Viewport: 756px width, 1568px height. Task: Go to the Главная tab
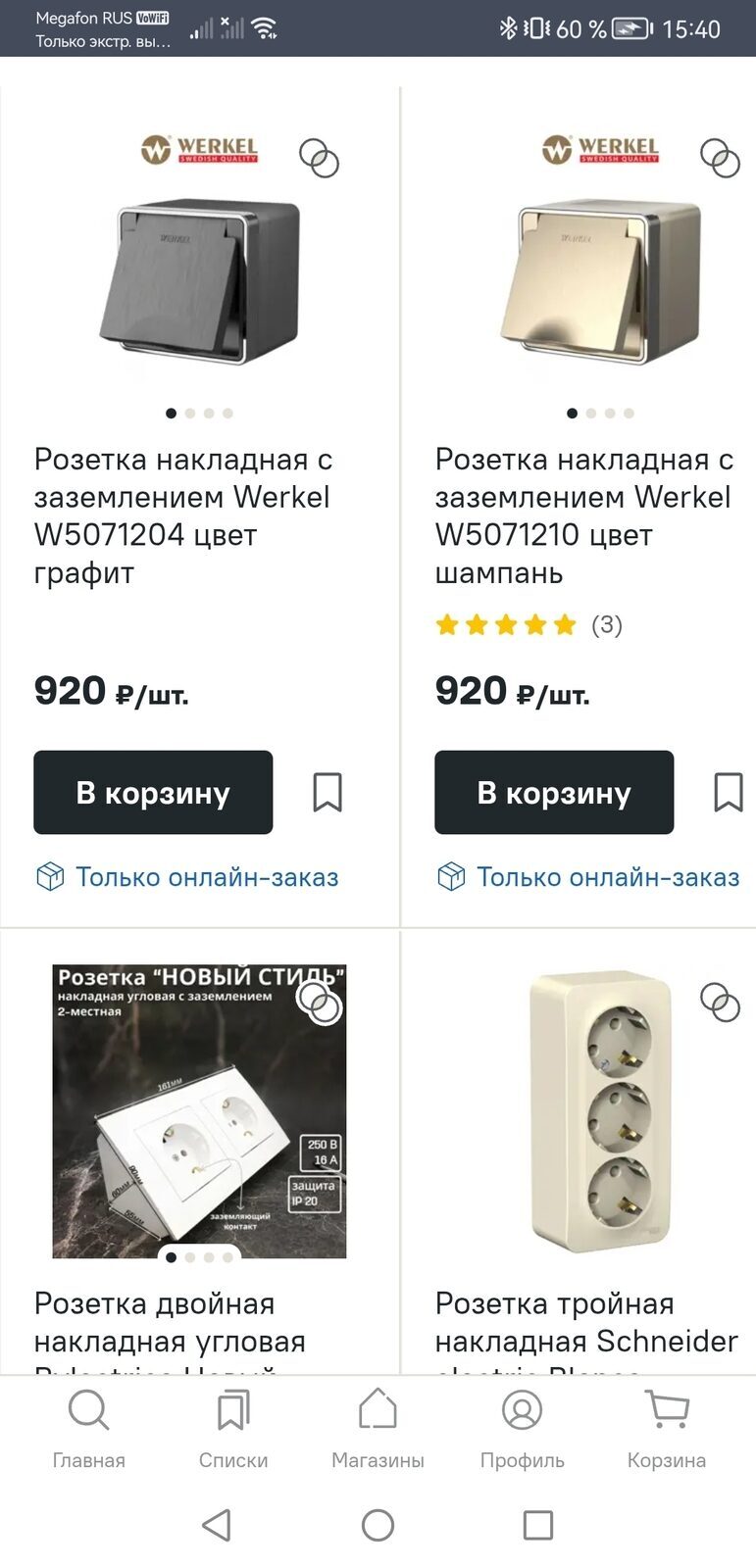tap(88, 1429)
